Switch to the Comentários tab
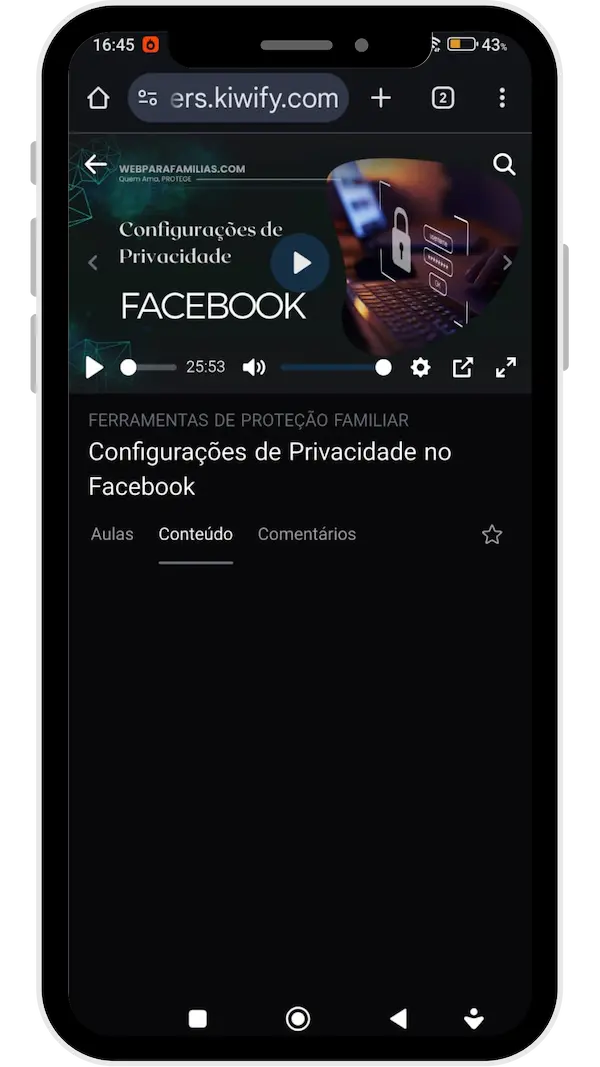600x1067 pixels. [x=306, y=534]
